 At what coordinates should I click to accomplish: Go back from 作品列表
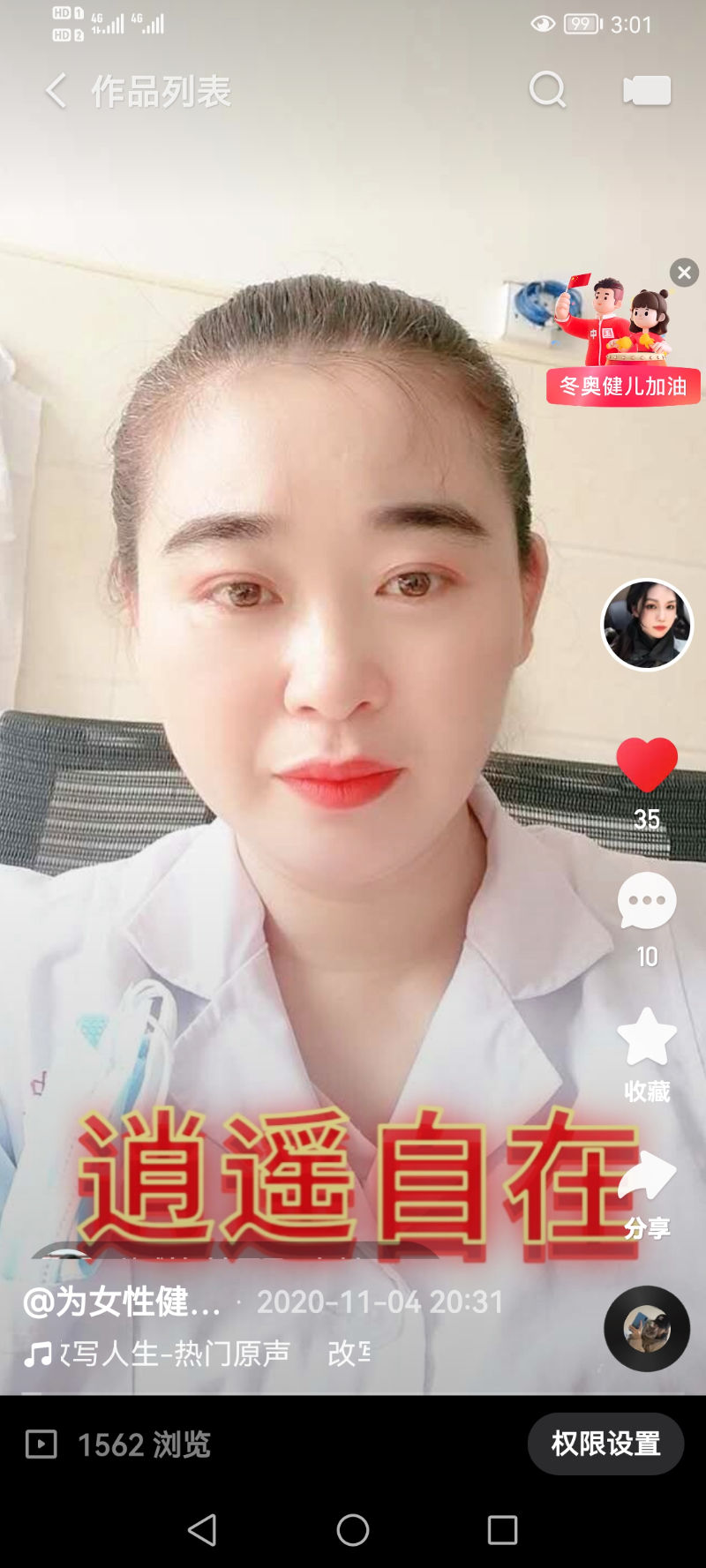(56, 91)
